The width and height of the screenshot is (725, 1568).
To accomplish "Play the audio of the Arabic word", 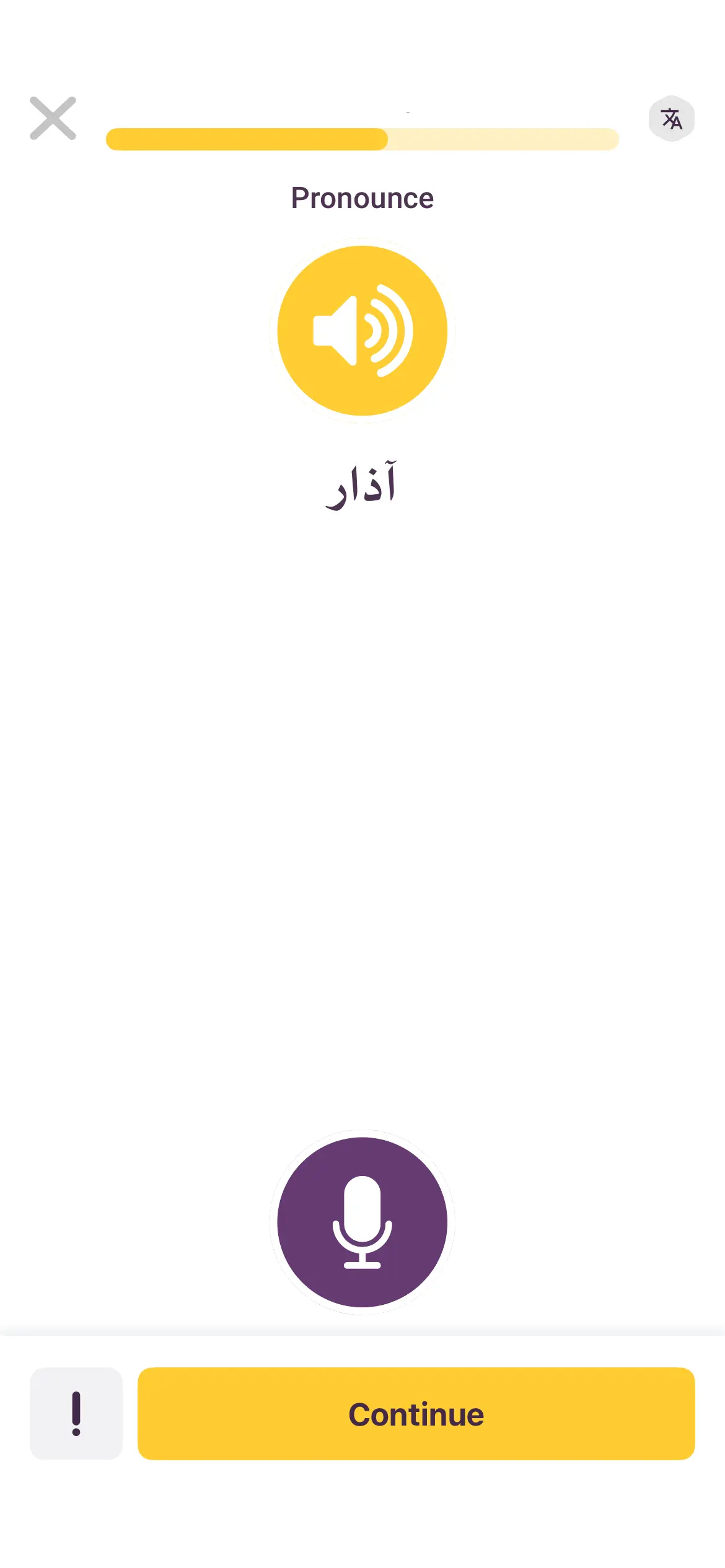I will point(362,331).
